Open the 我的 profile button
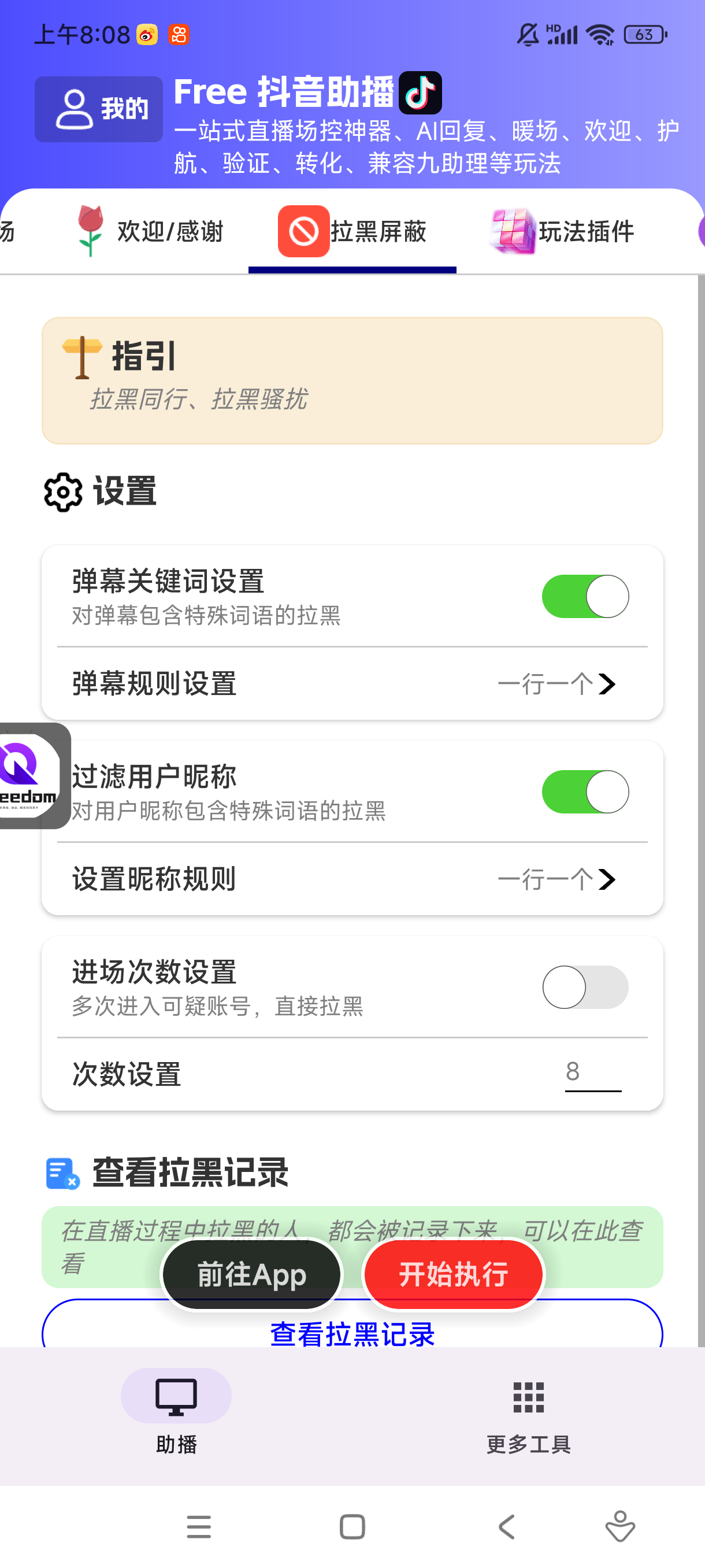Screen dimensions: 705x1568 (99, 109)
